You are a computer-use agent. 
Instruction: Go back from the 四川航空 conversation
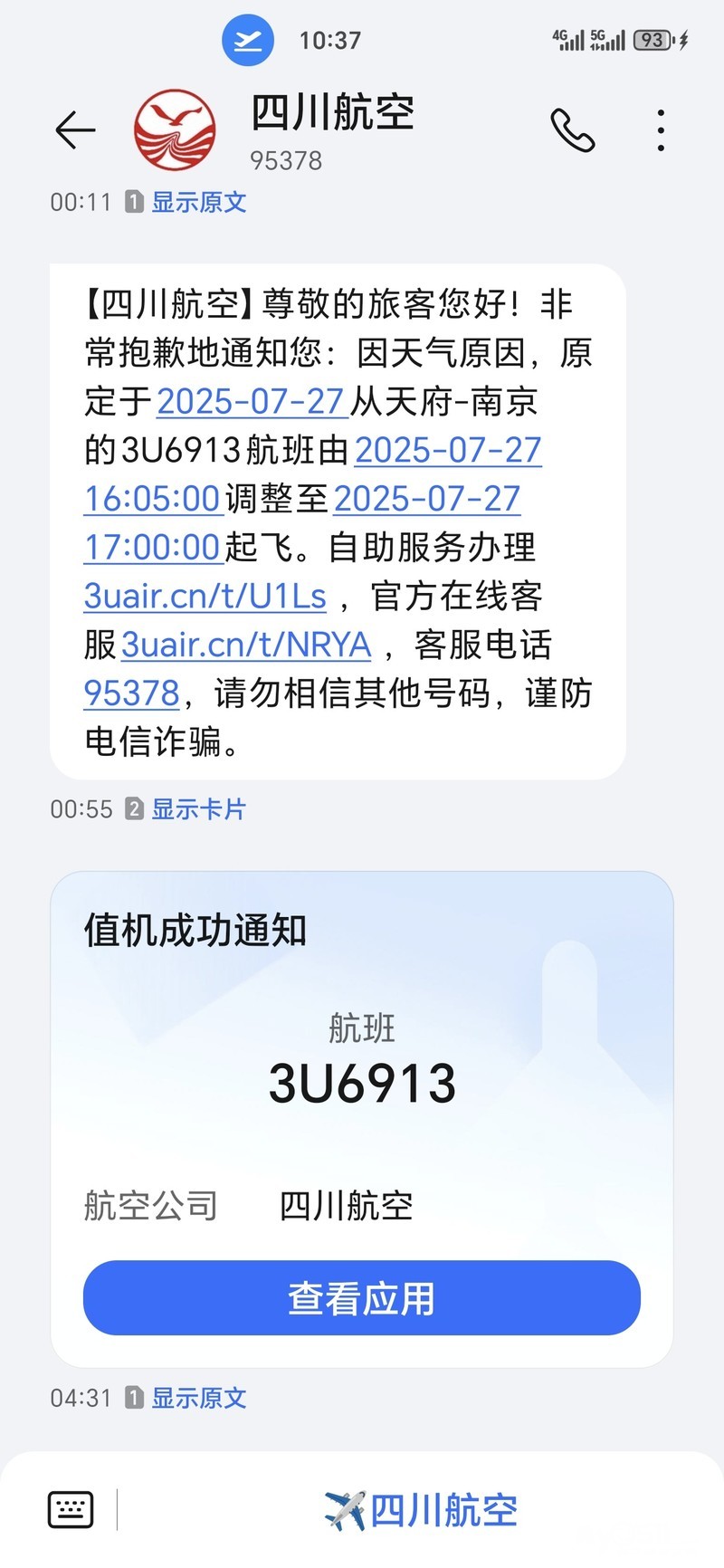(x=75, y=130)
